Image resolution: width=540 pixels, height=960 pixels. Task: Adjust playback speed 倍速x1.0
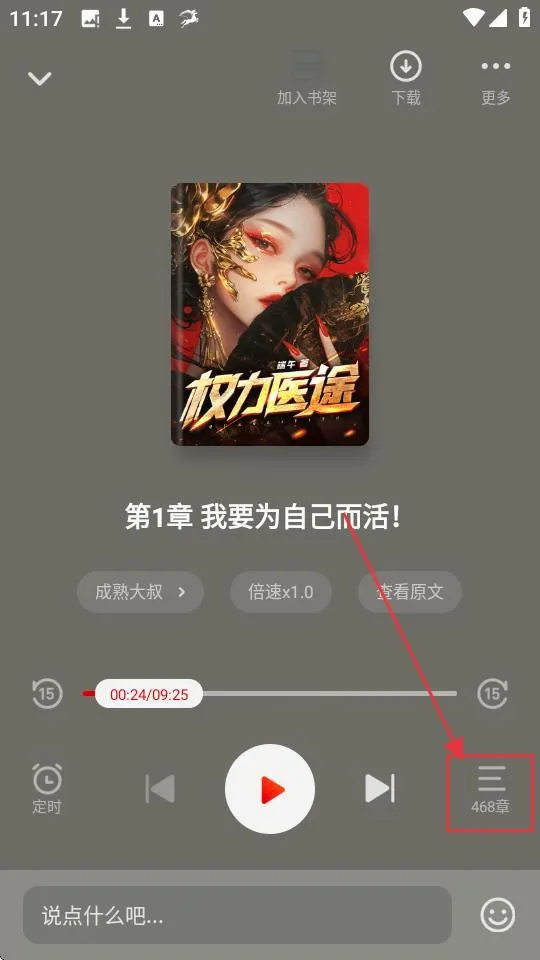tap(281, 592)
